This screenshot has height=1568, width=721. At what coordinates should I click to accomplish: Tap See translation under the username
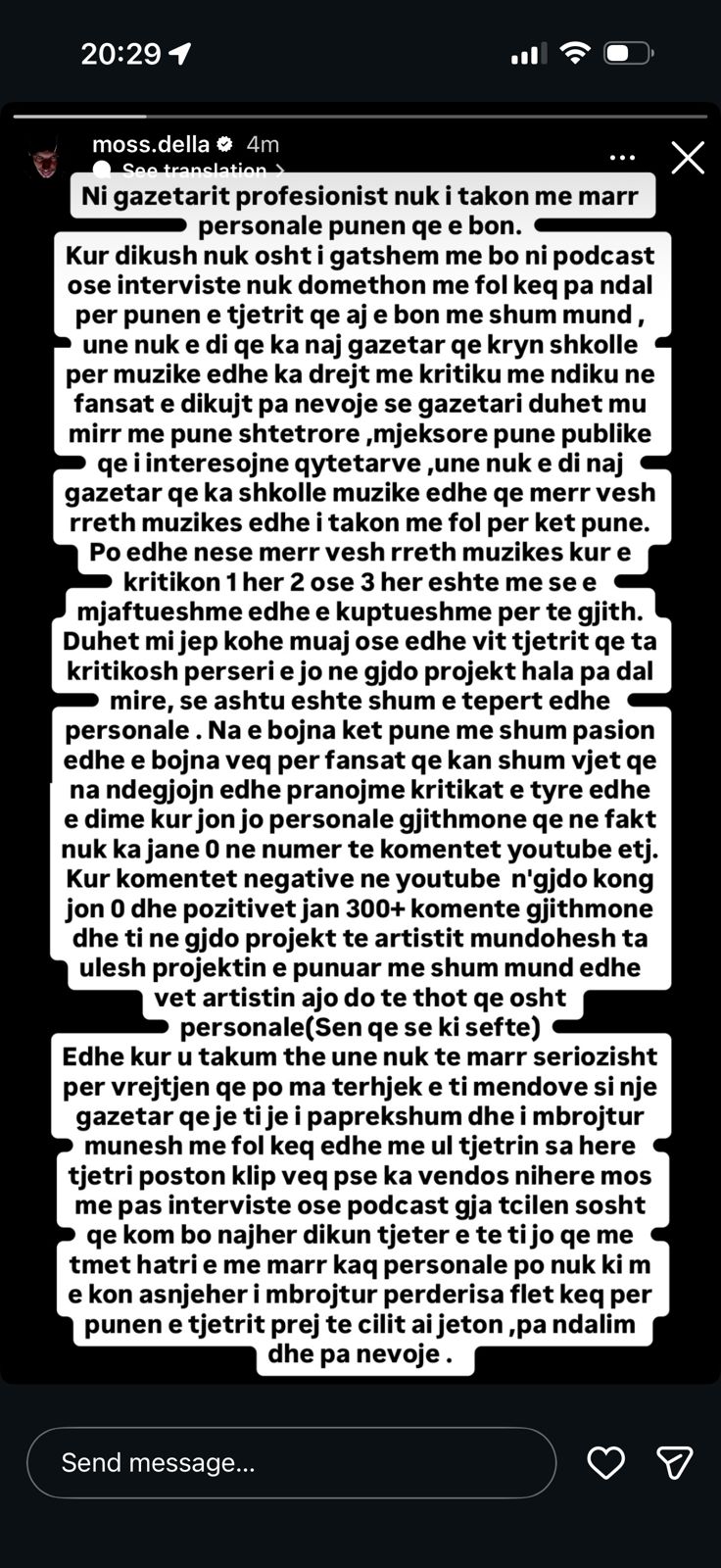[x=193, y=170]
